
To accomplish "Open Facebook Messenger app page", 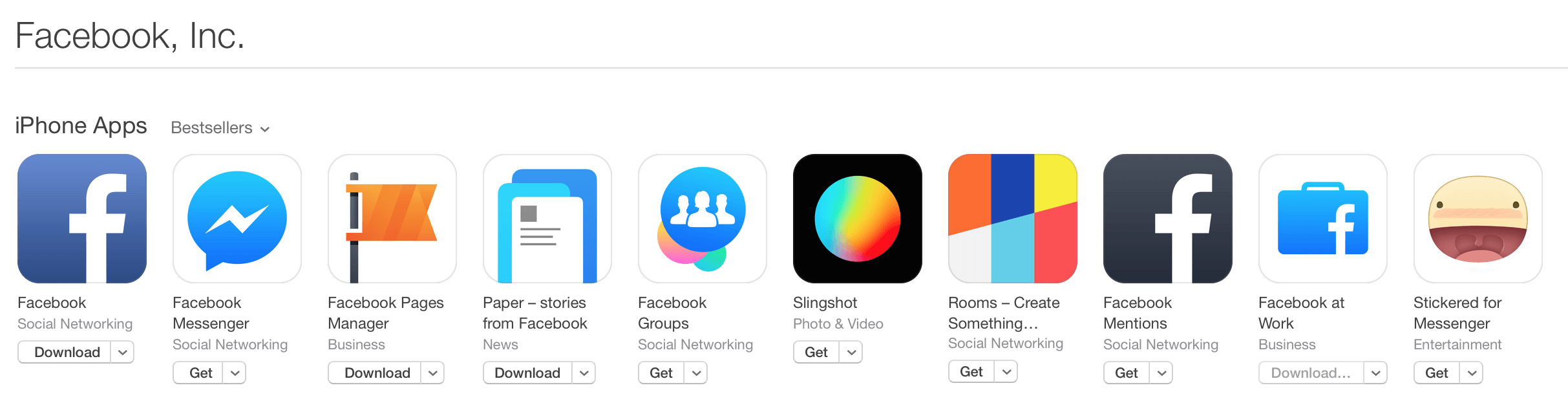I will tap(237, 219).
